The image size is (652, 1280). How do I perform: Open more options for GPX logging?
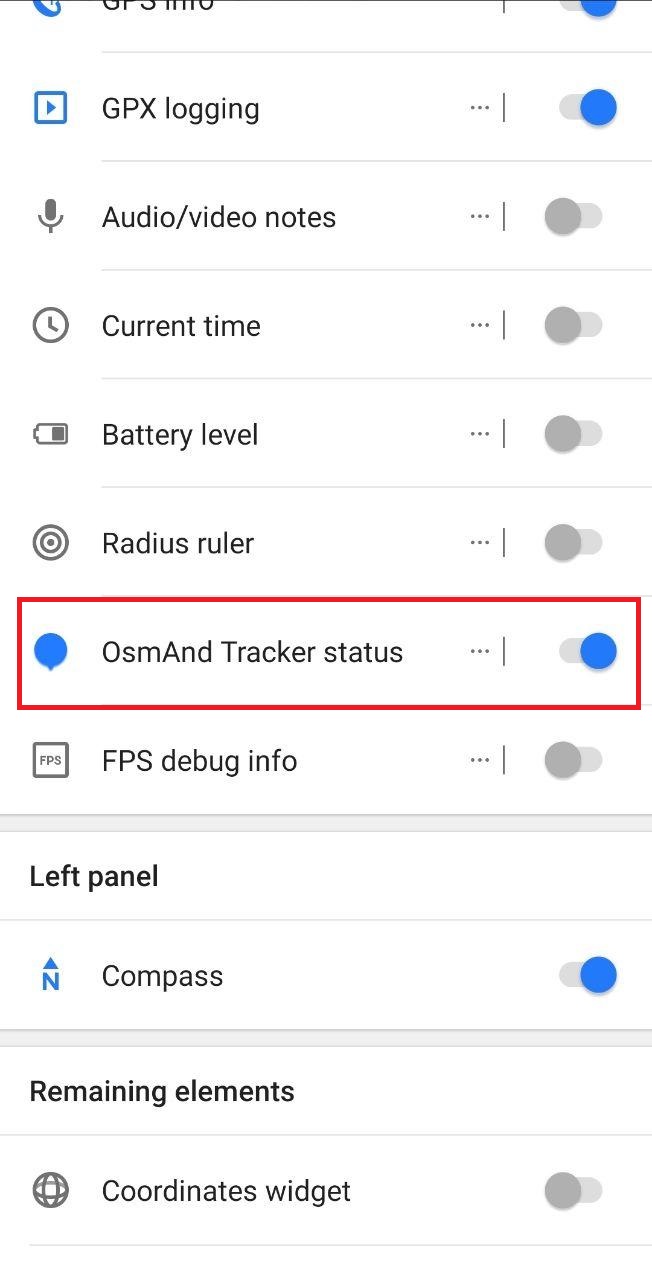(480, 108)
